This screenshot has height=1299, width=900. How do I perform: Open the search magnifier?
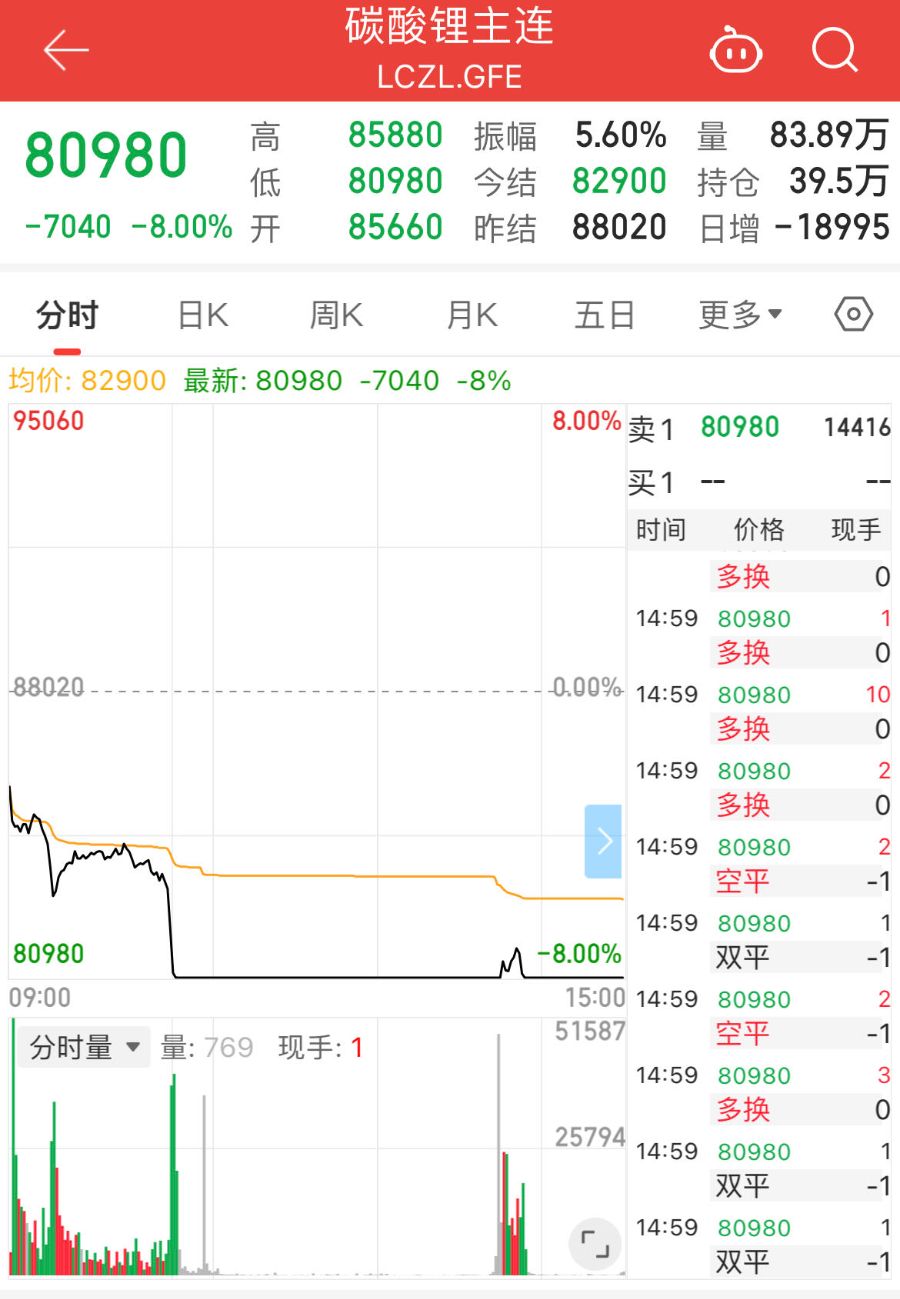click(x=834, y=49)
